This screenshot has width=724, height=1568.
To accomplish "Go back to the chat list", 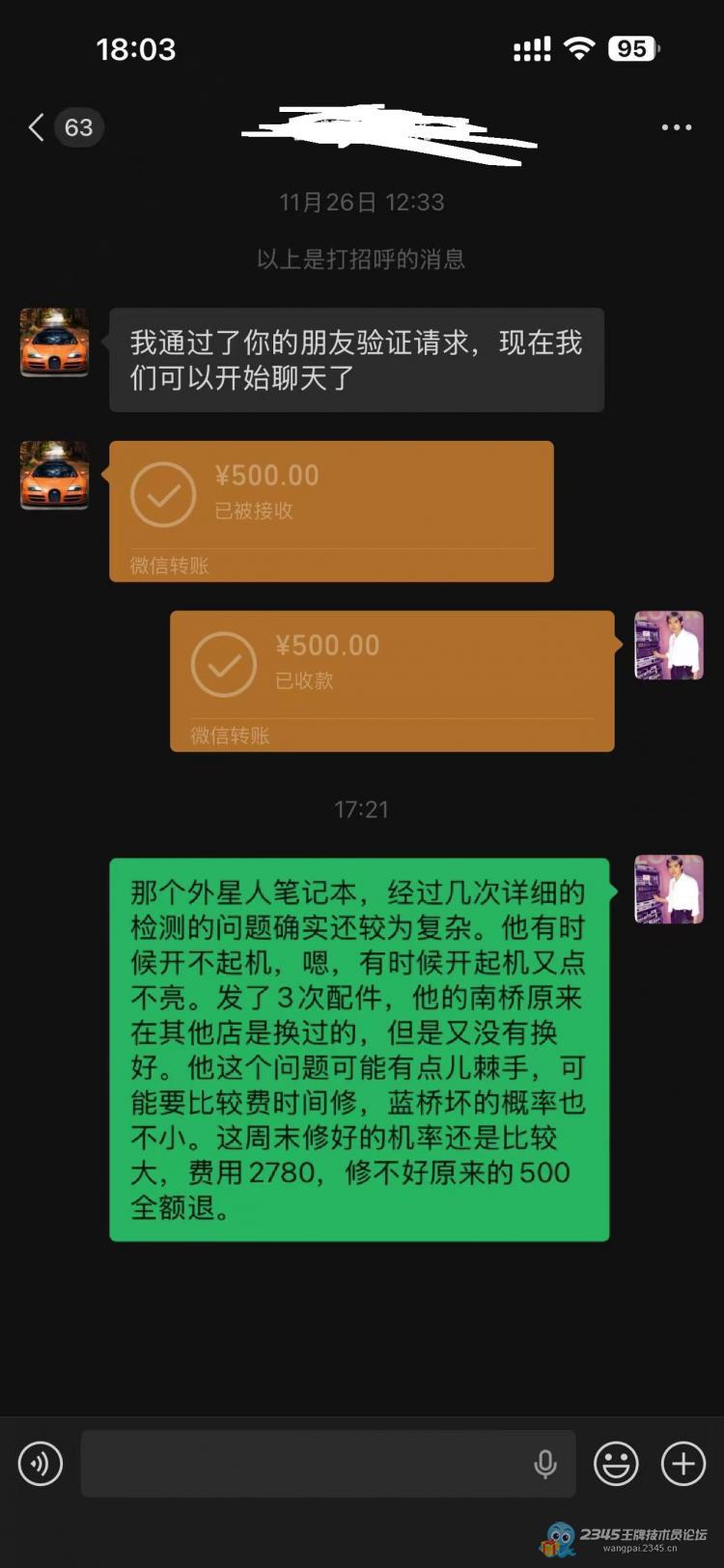I will [39, 127].
